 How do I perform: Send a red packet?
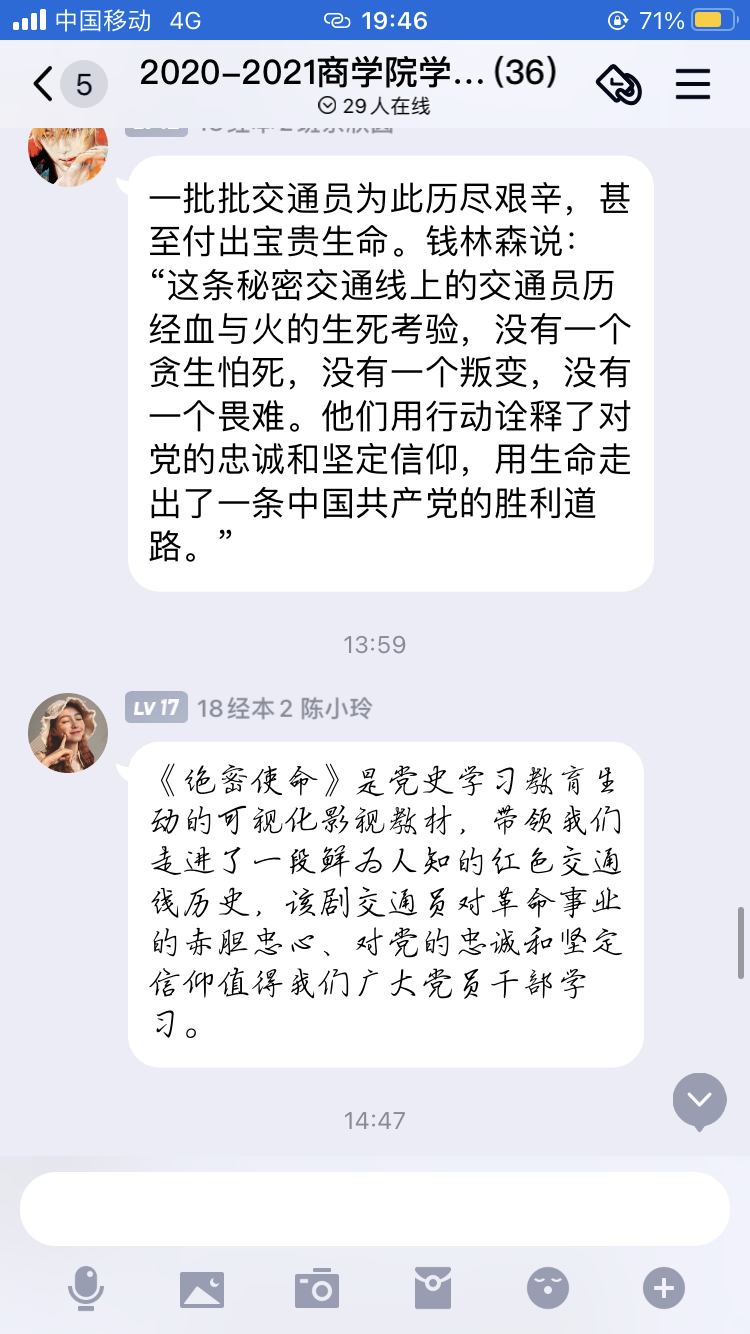coord(433,1289)
